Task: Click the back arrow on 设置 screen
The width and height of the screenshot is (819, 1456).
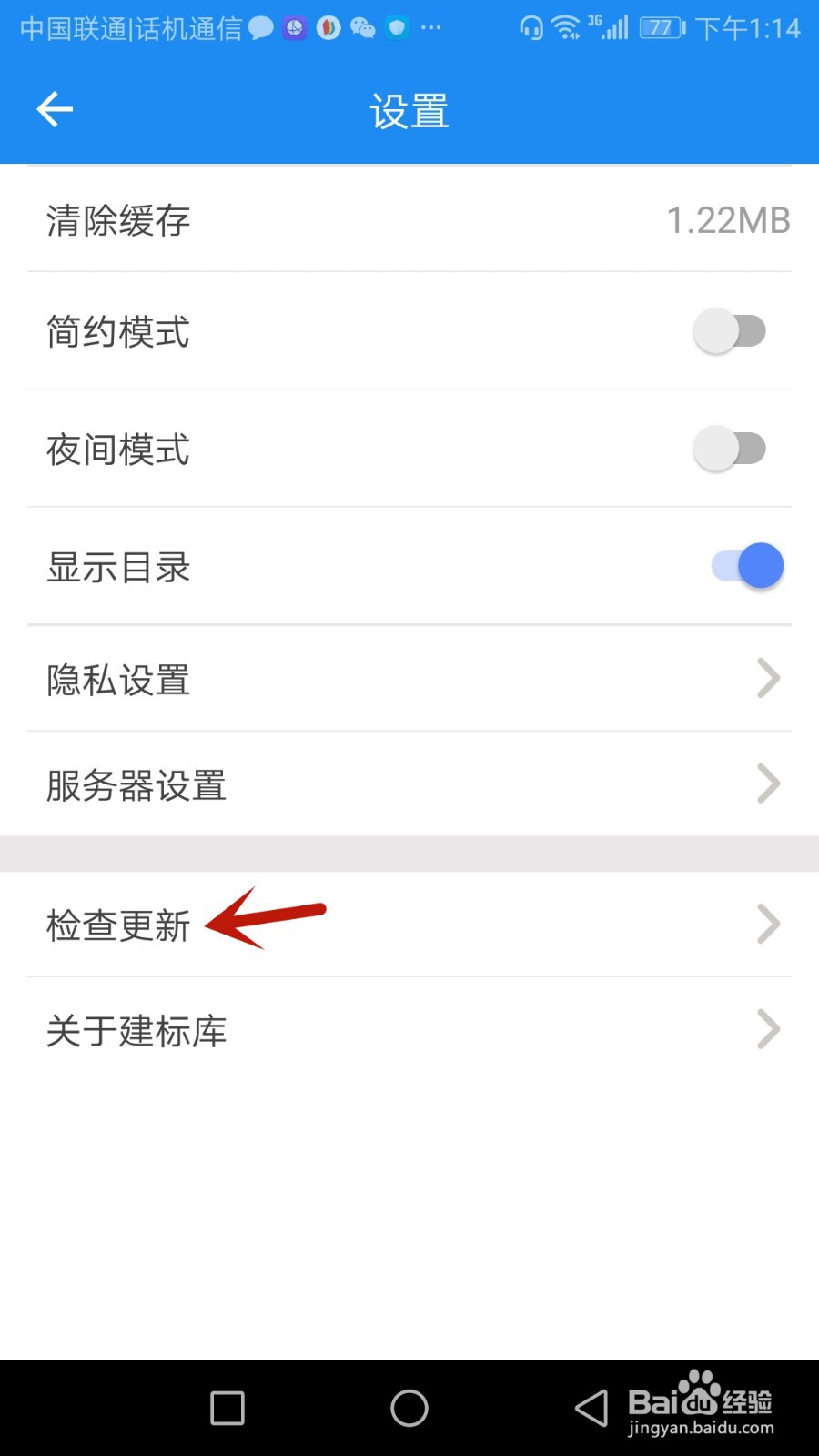Action: [55, 108]
